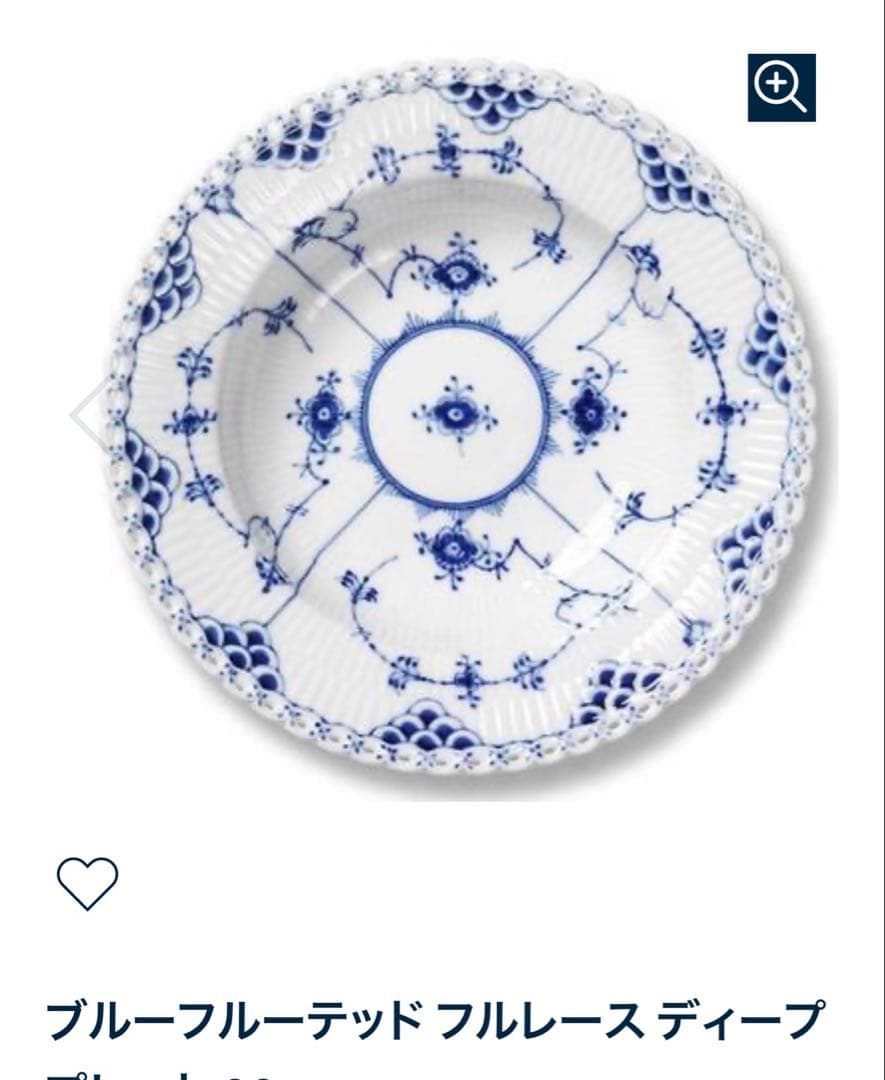885x1080 pixels.
Task: Add plate to wishlist with heart
Action: pyautogui.click(x=87, y=883)
